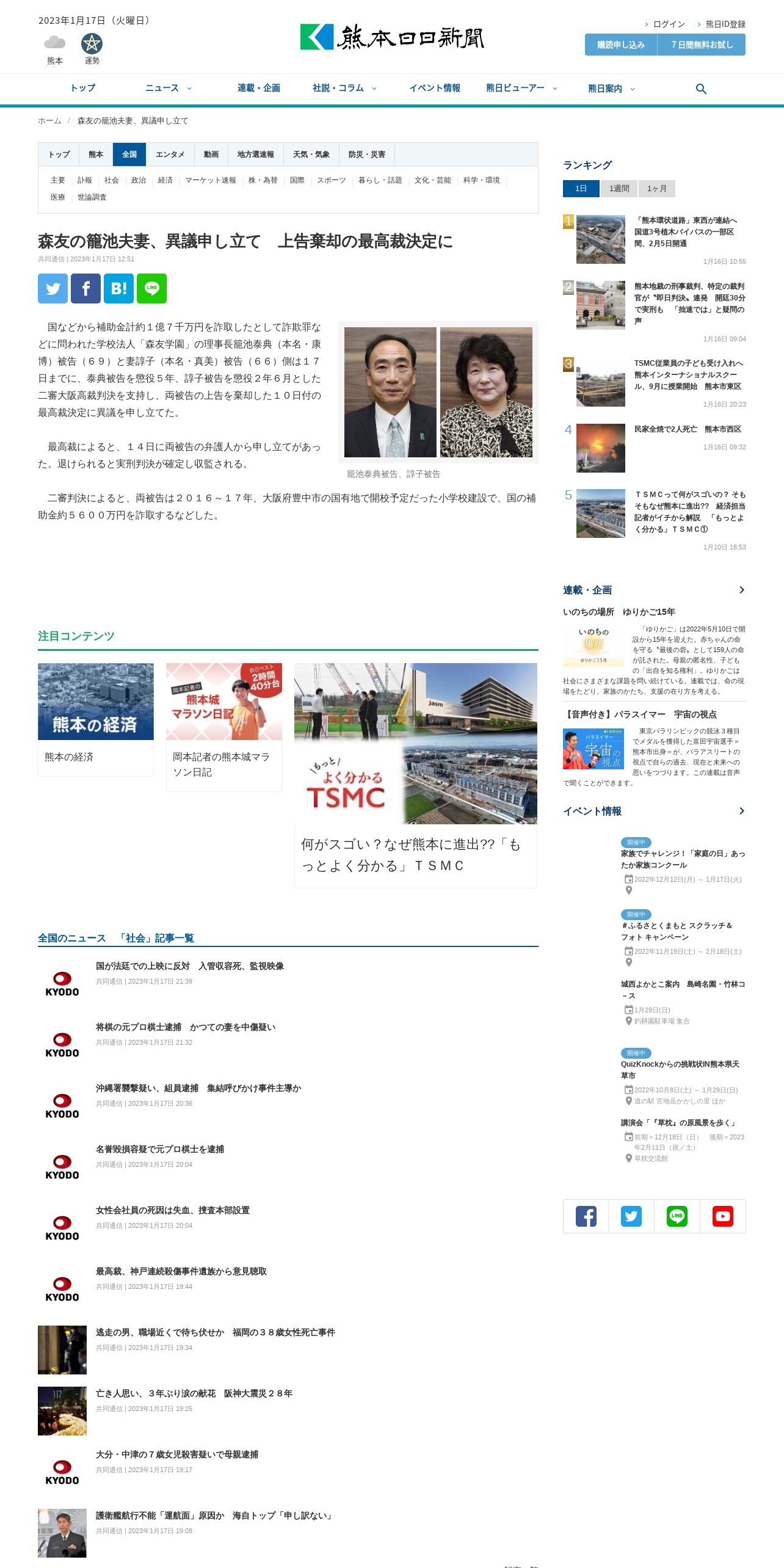Screen dimensions: 784x1568
Task: Read the もっとよく分かる TSMC feature
Action: (x=416, y=775)
